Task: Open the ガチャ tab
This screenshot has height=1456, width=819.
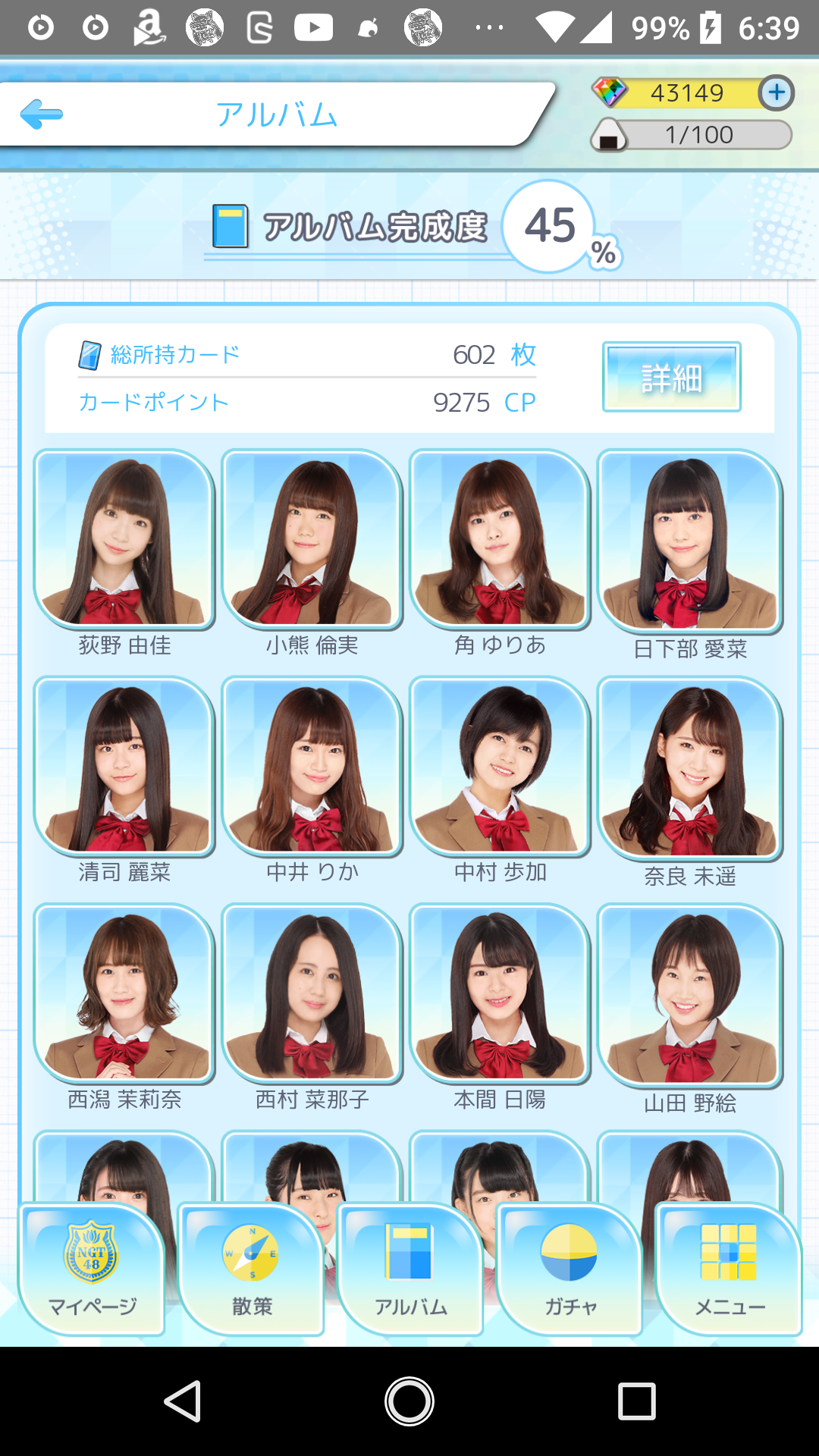Action: [570, 1269]
